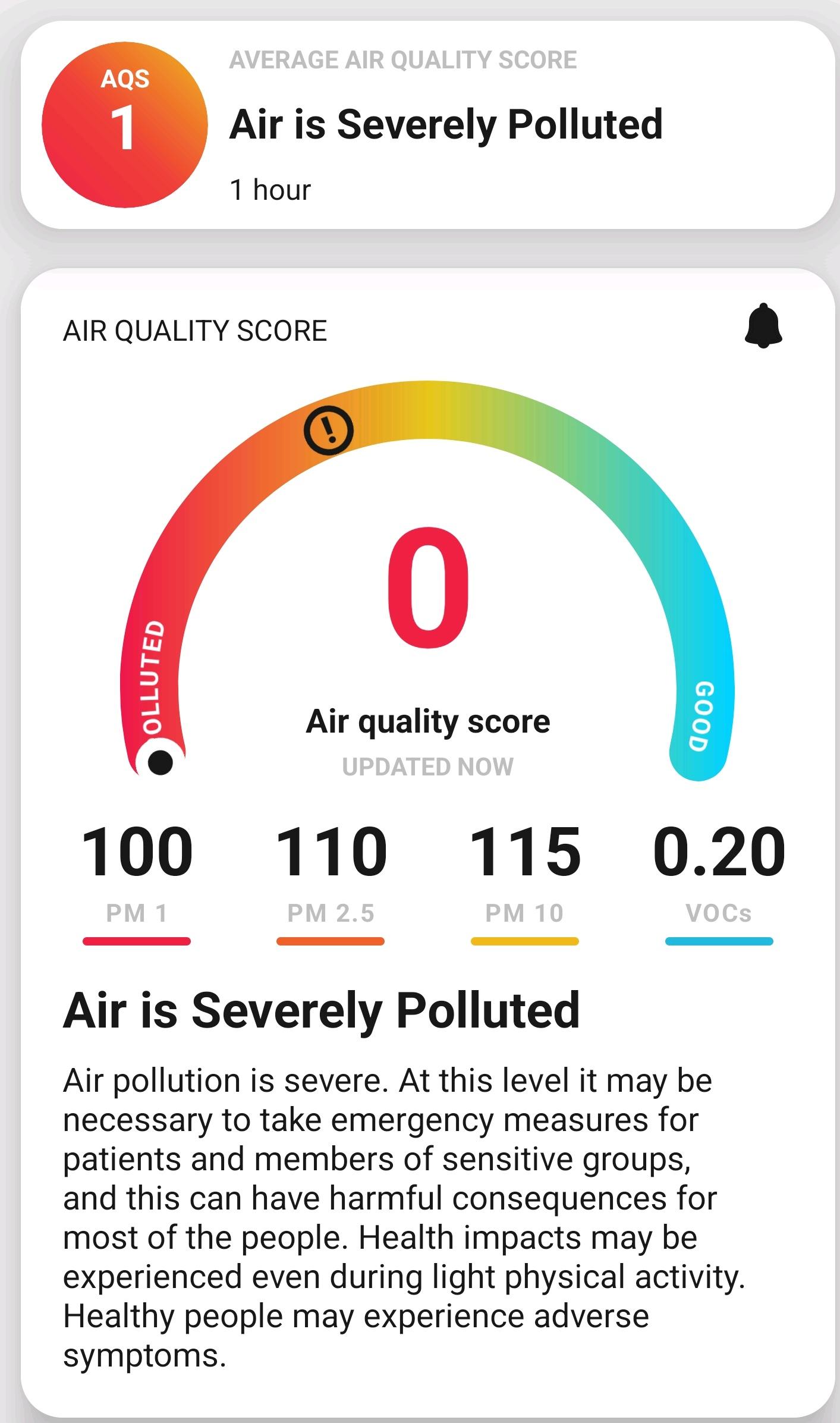
Task: Select the VOCs reading
Action: (719, 882)
